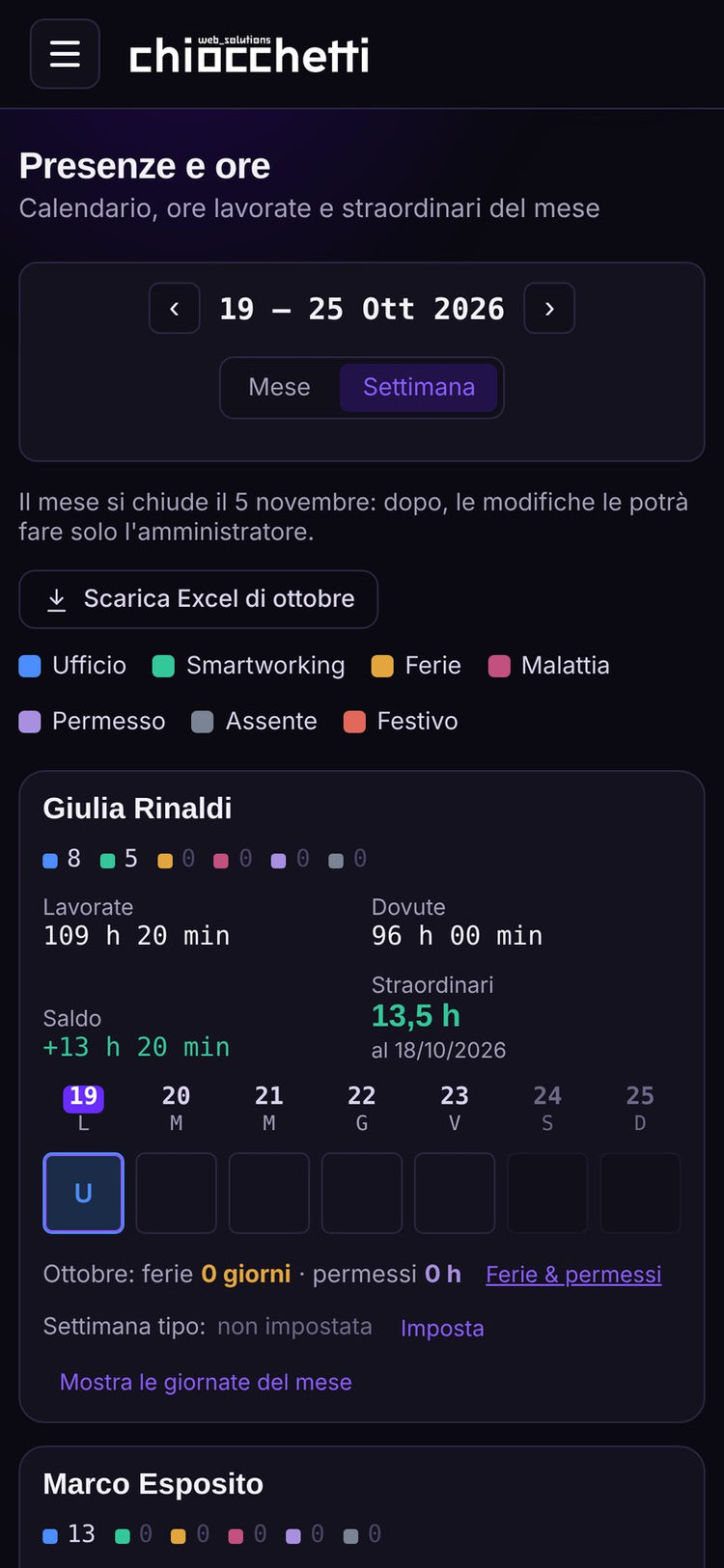Open Giulia Rinaldi's Thursday 22 cell
Image resolution: width=724 pixels, height=1568 pixels.
pos(362,1193)
